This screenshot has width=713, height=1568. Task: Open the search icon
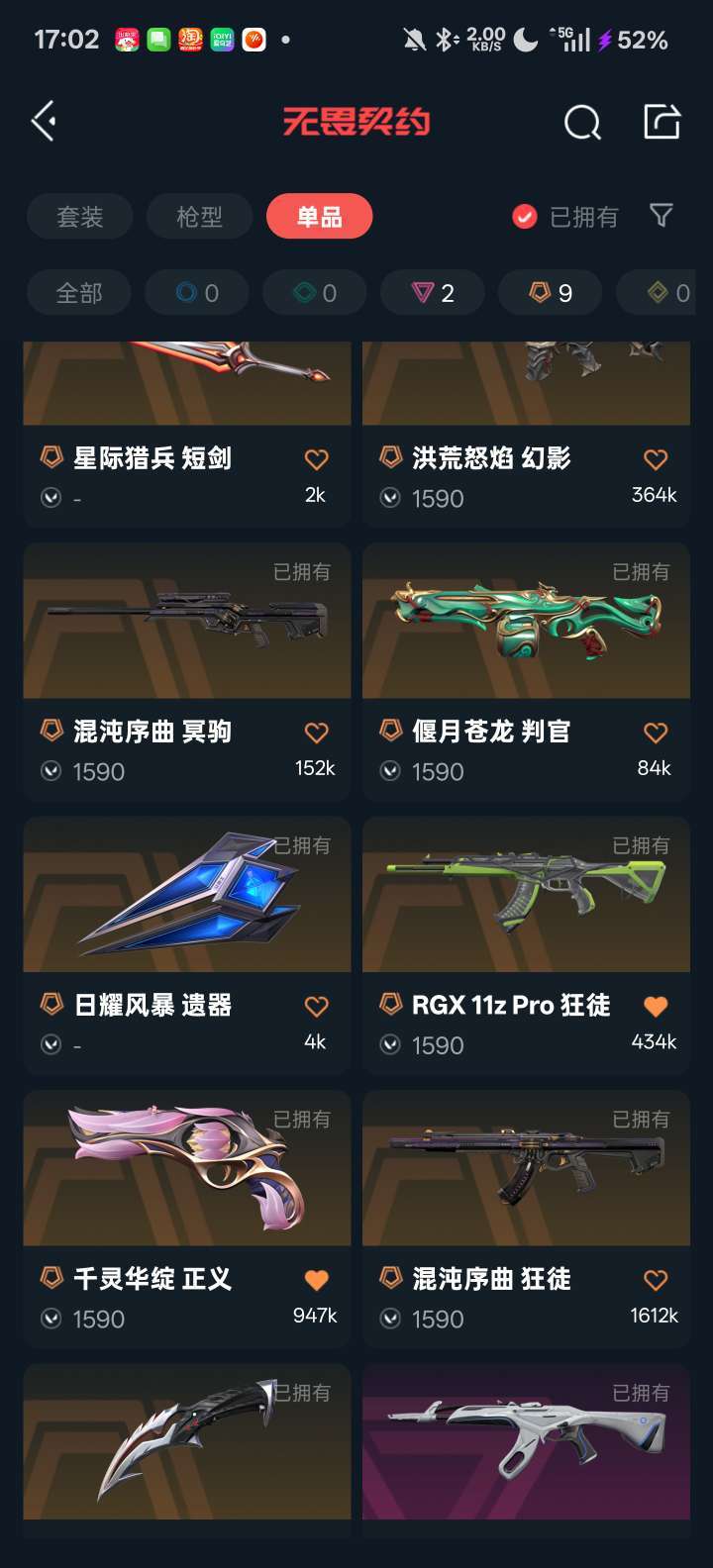[x=582, y=123]
